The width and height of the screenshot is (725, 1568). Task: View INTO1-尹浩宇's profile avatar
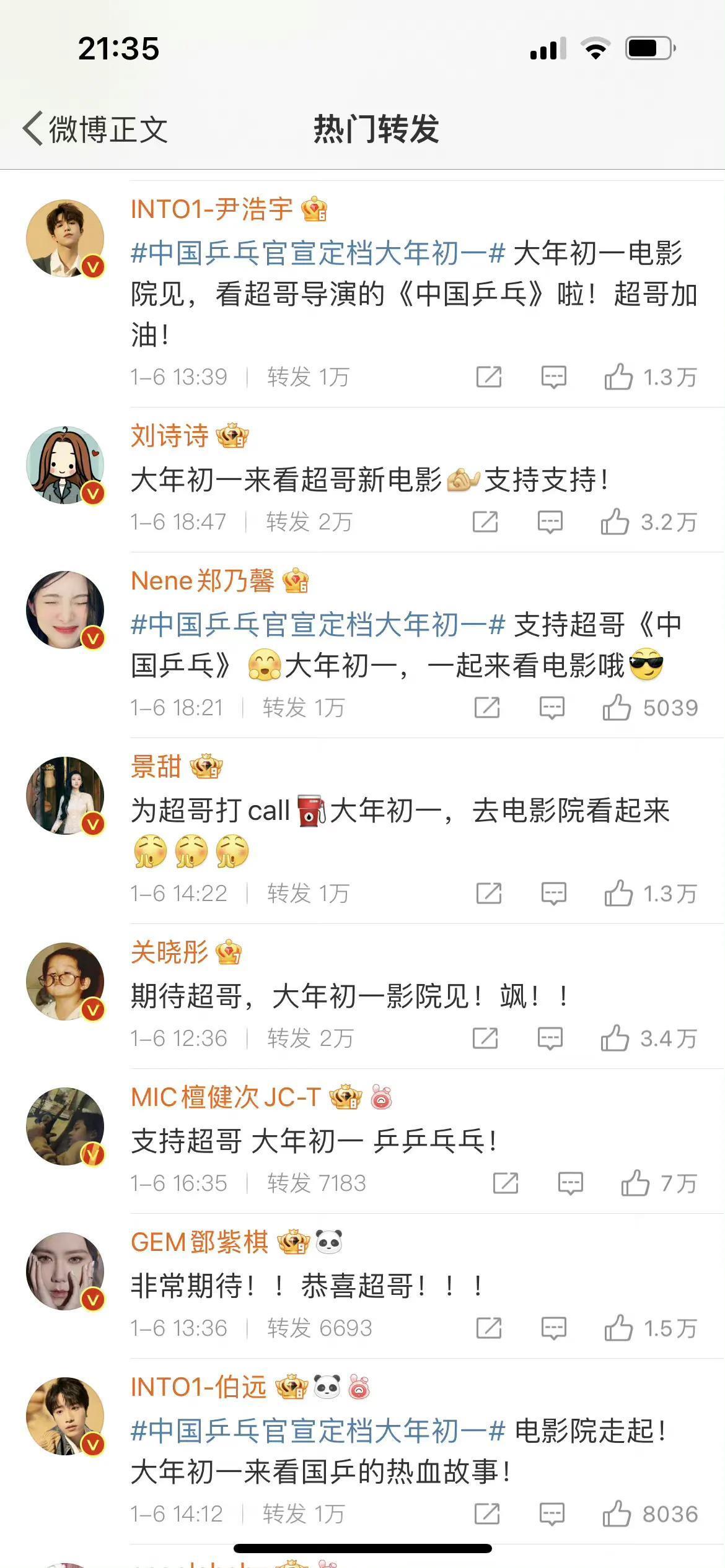tap(65, 238)
